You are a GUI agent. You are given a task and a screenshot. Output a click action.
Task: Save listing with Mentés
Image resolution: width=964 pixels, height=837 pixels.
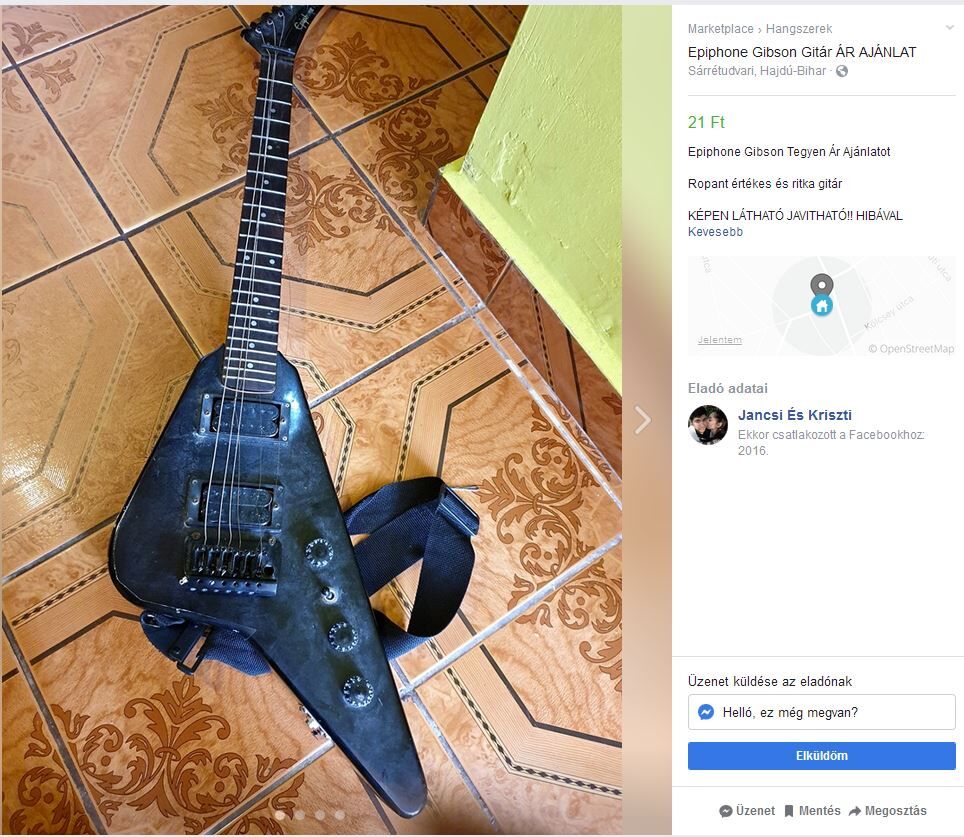point(811,811)
